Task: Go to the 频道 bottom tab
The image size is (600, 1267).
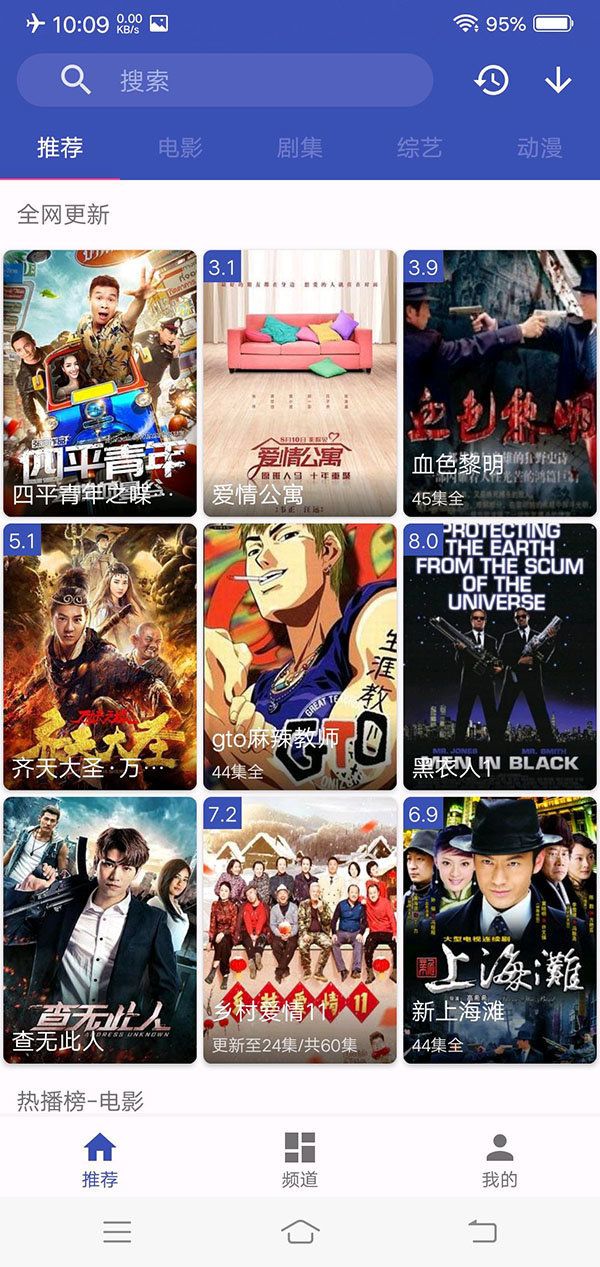Action: (x=300, y=1159)
